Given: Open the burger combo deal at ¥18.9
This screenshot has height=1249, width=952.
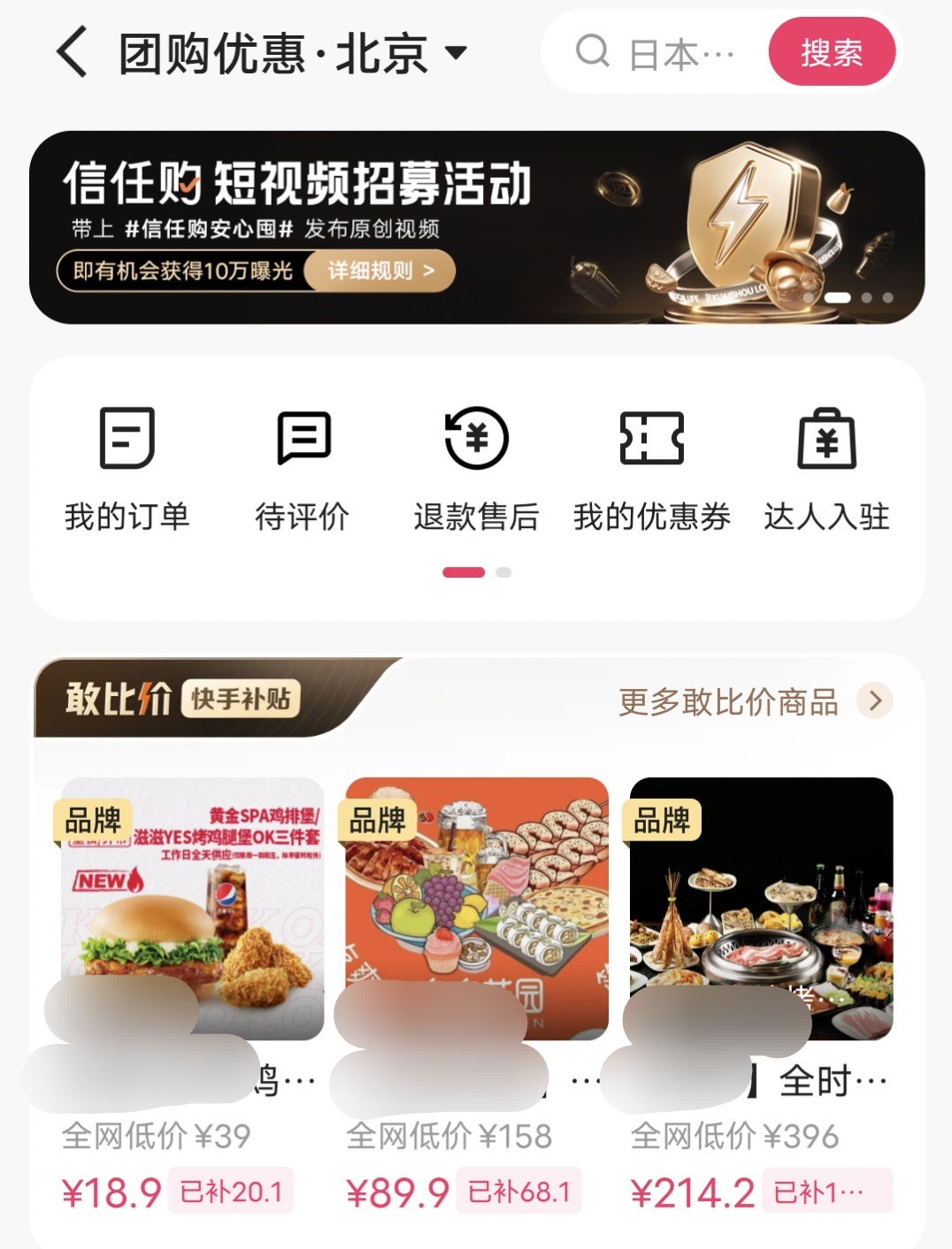Looking at the screenshot, I should tap(192, 909).
